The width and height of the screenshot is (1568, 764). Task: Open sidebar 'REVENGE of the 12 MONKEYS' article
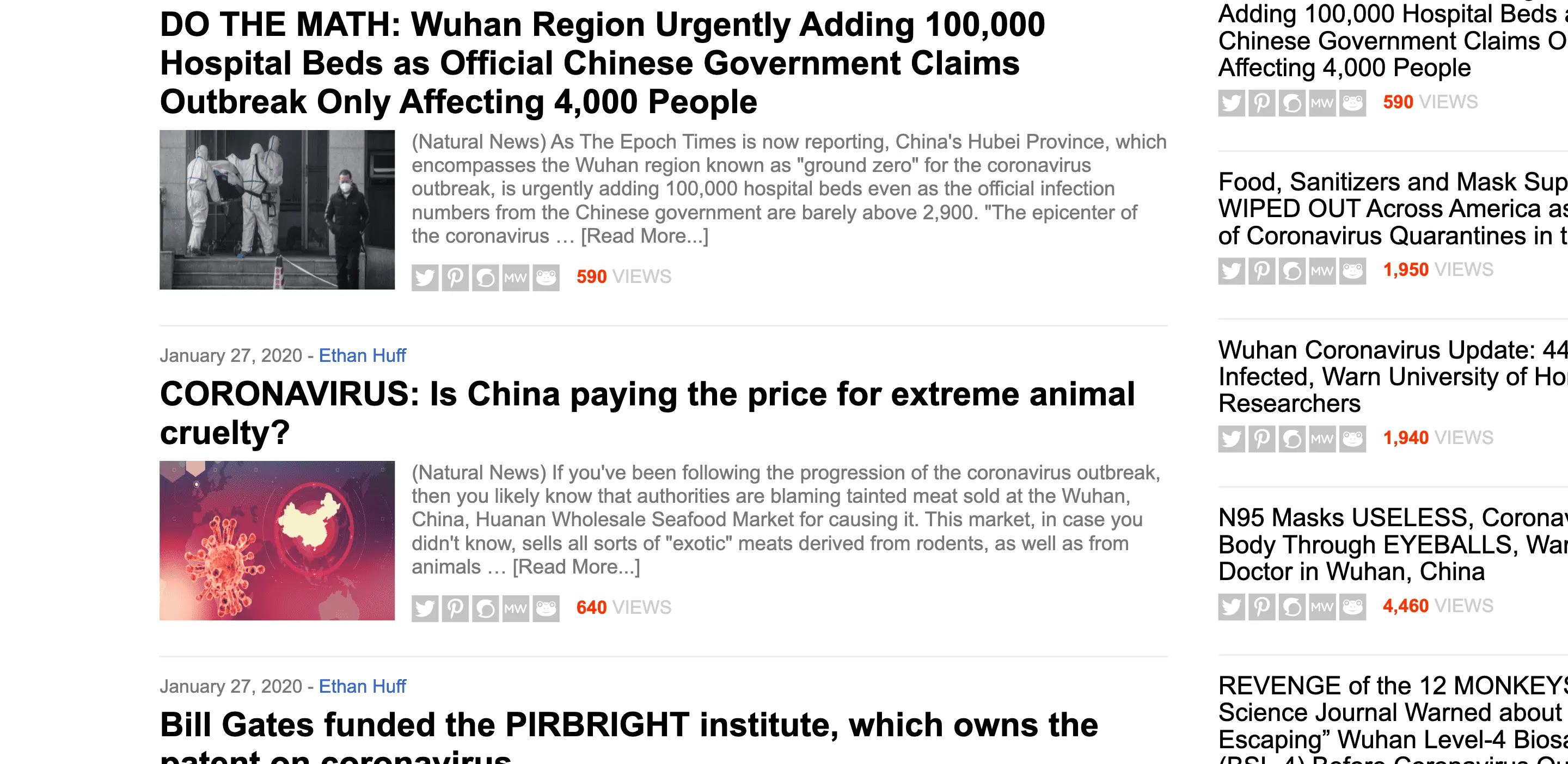click(x=1392, y=712)
